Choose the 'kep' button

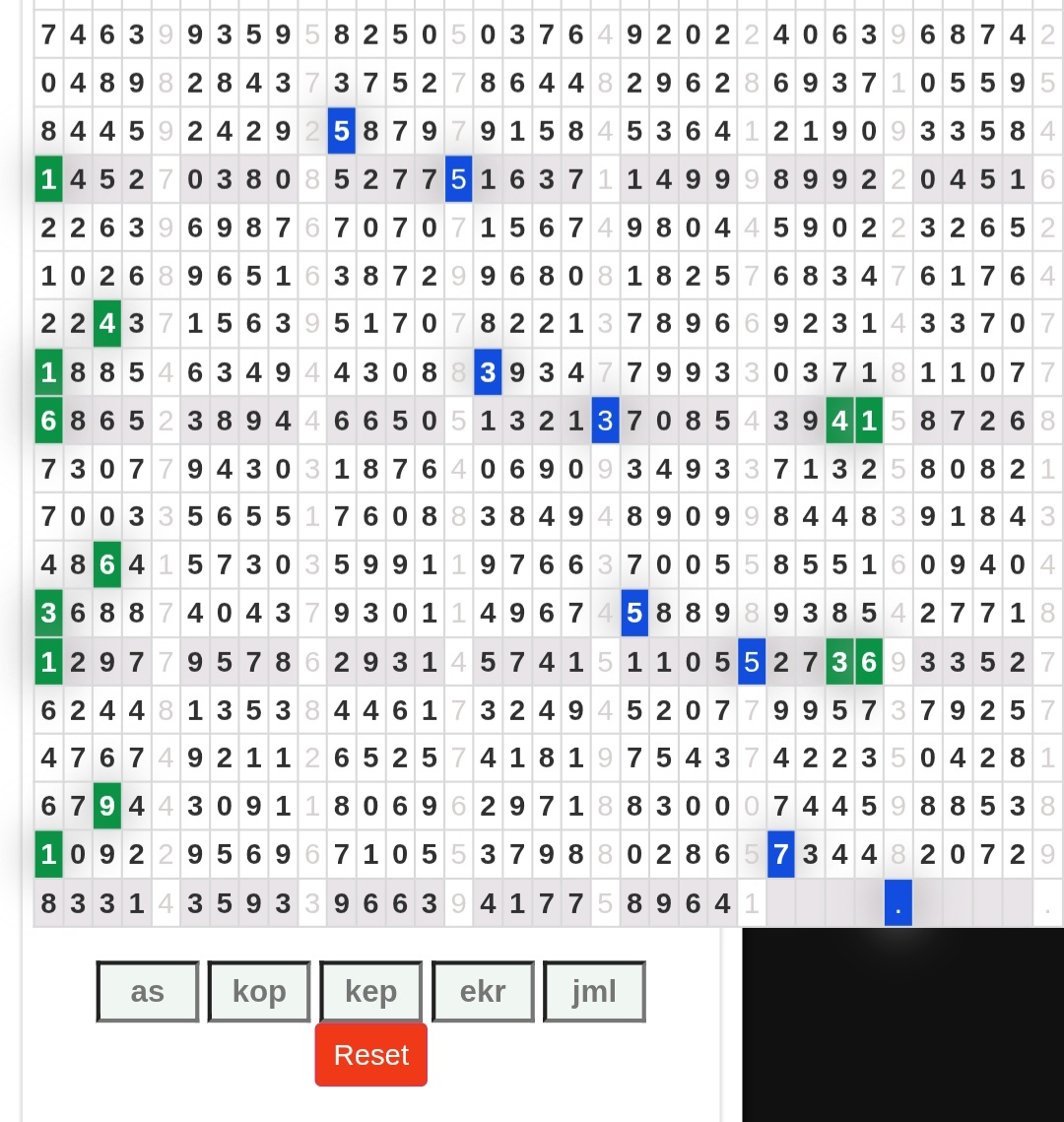click(x=370, y=991)
